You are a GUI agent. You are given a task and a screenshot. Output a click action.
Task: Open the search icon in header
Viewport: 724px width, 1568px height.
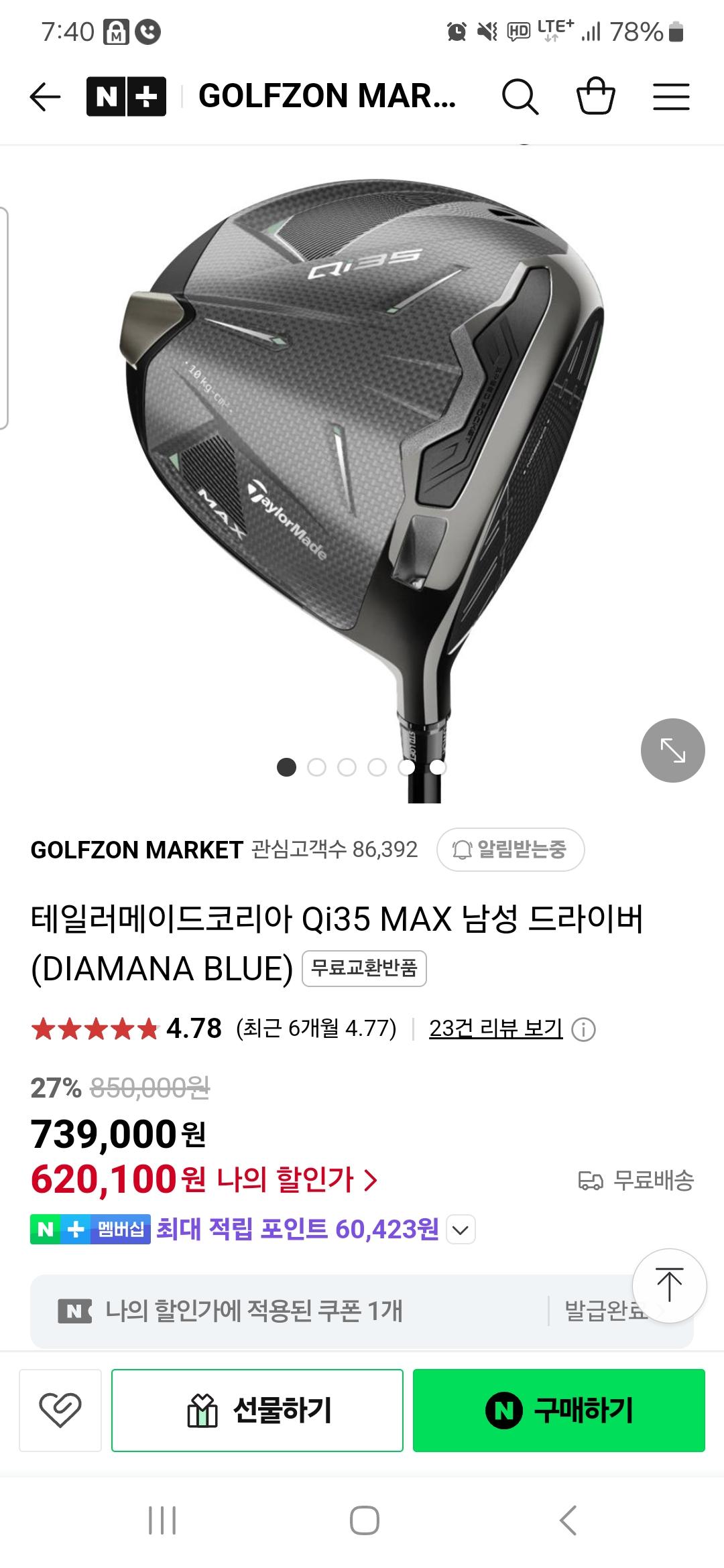(520, 97)
